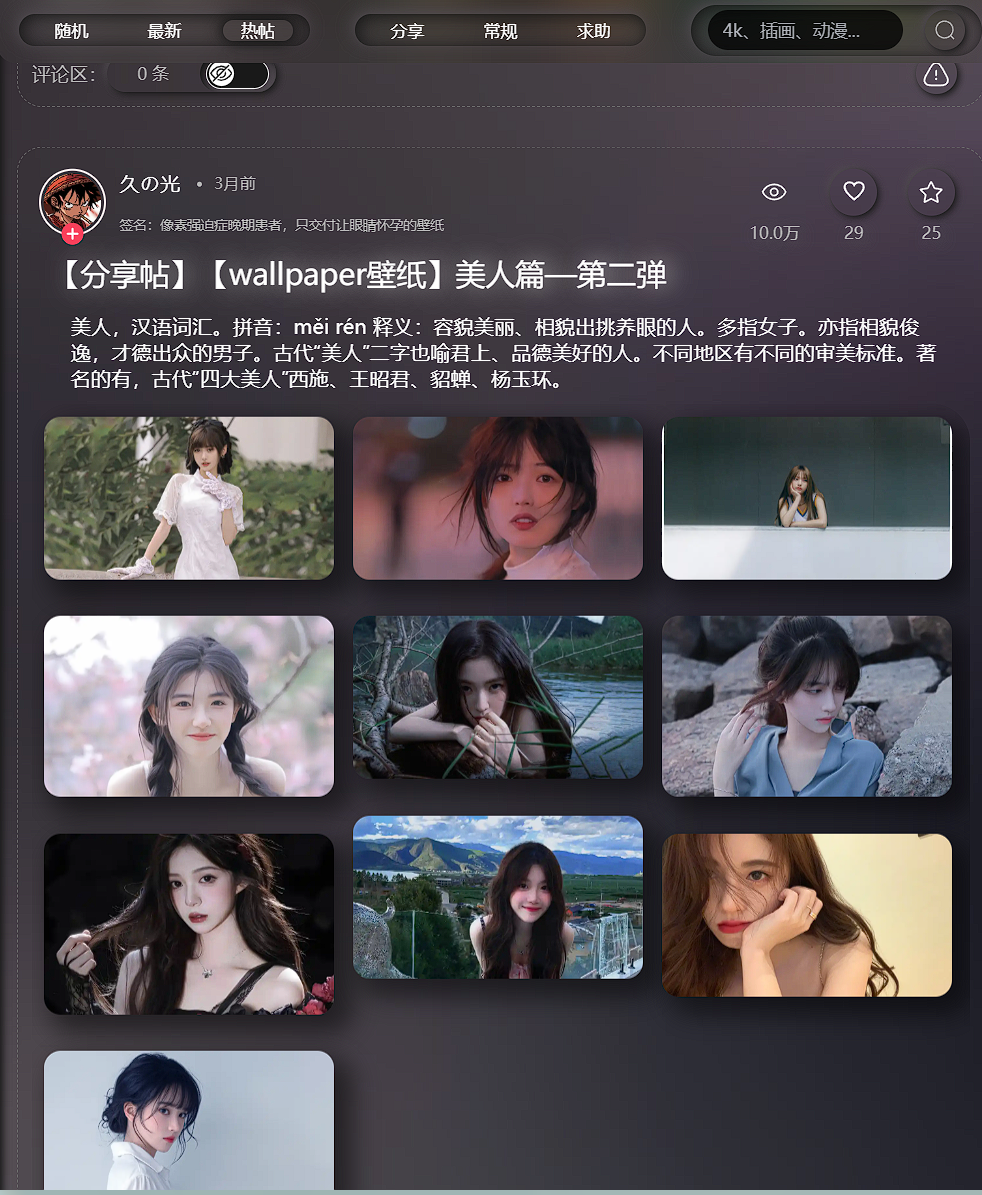Filter posts by 分享
This screenshot has height=1195, width=982.
tap(407, 31)
